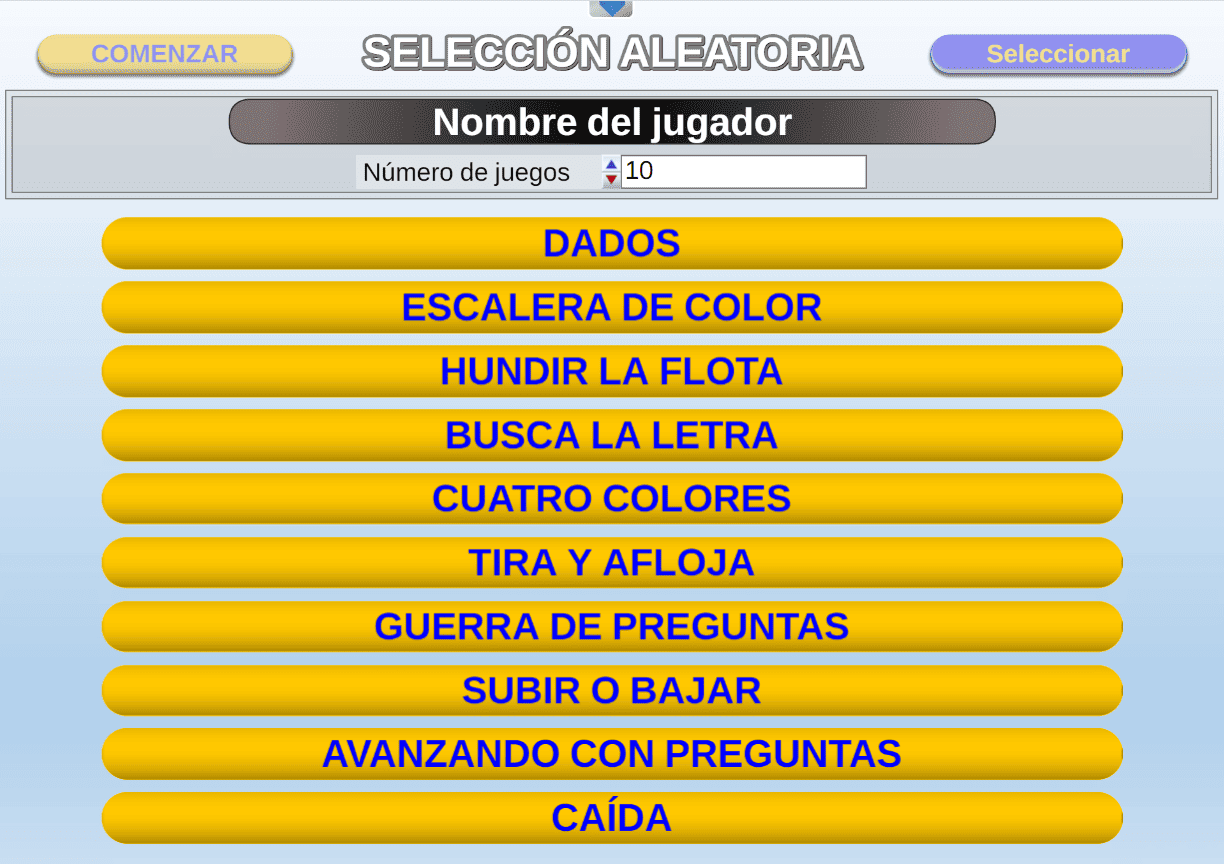Image resolution: width=1224 pixels, height=864 pixels.
Task: Pick SUBIR O BAJAR
Action: click(x=612, y=690)
